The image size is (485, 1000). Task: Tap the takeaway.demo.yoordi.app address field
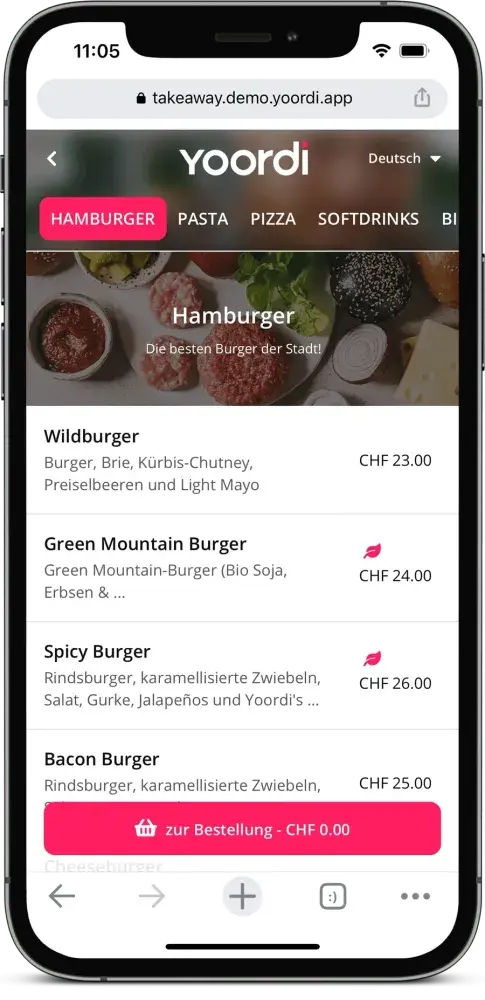[242, 99]
